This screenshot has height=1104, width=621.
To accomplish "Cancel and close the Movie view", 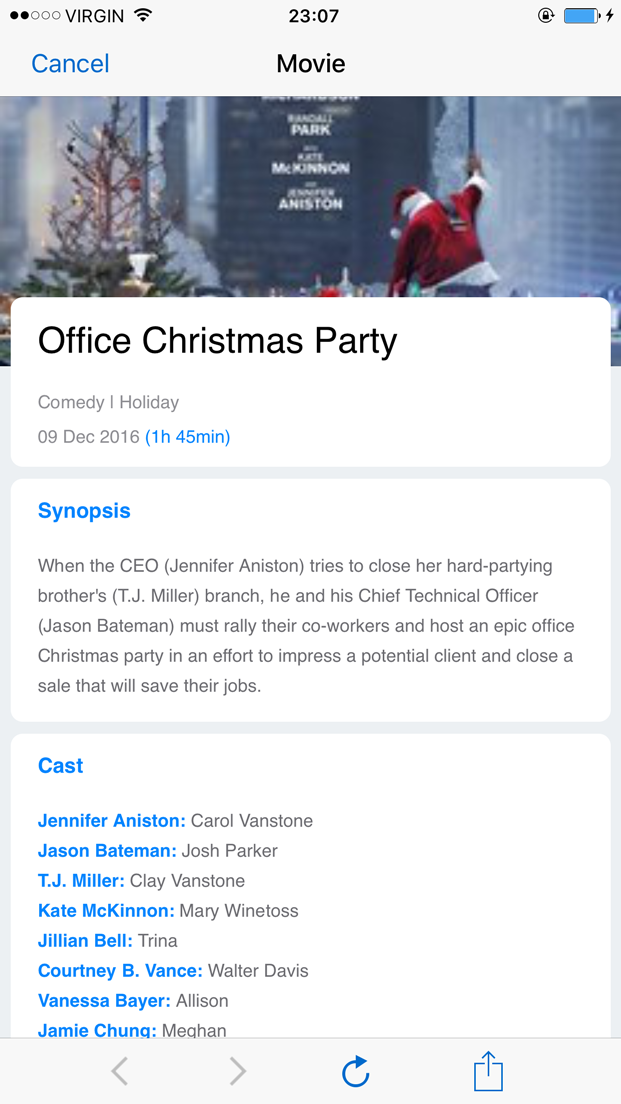I will [70, 64].
